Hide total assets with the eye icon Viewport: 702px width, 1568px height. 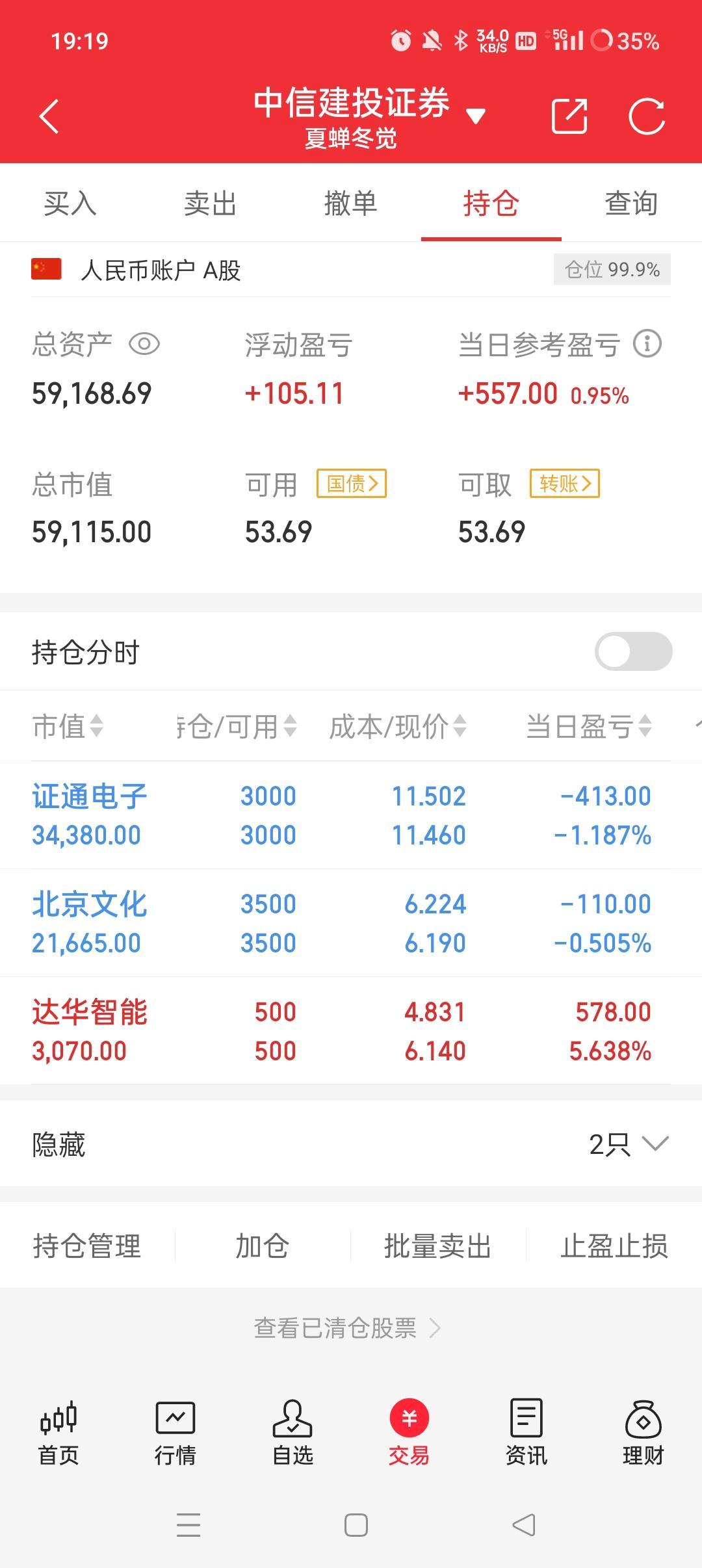pyautogui.click(x=144, y=344)
